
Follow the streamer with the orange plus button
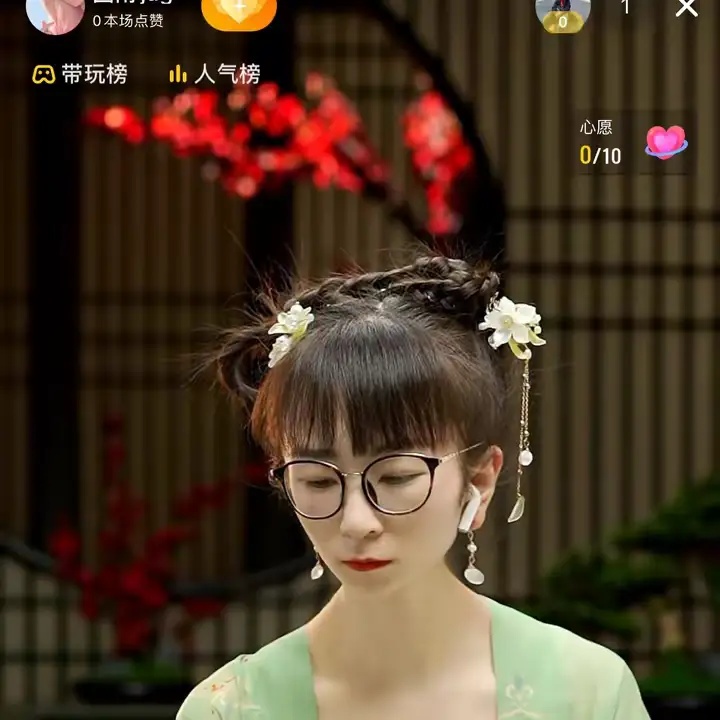(239, 10)
